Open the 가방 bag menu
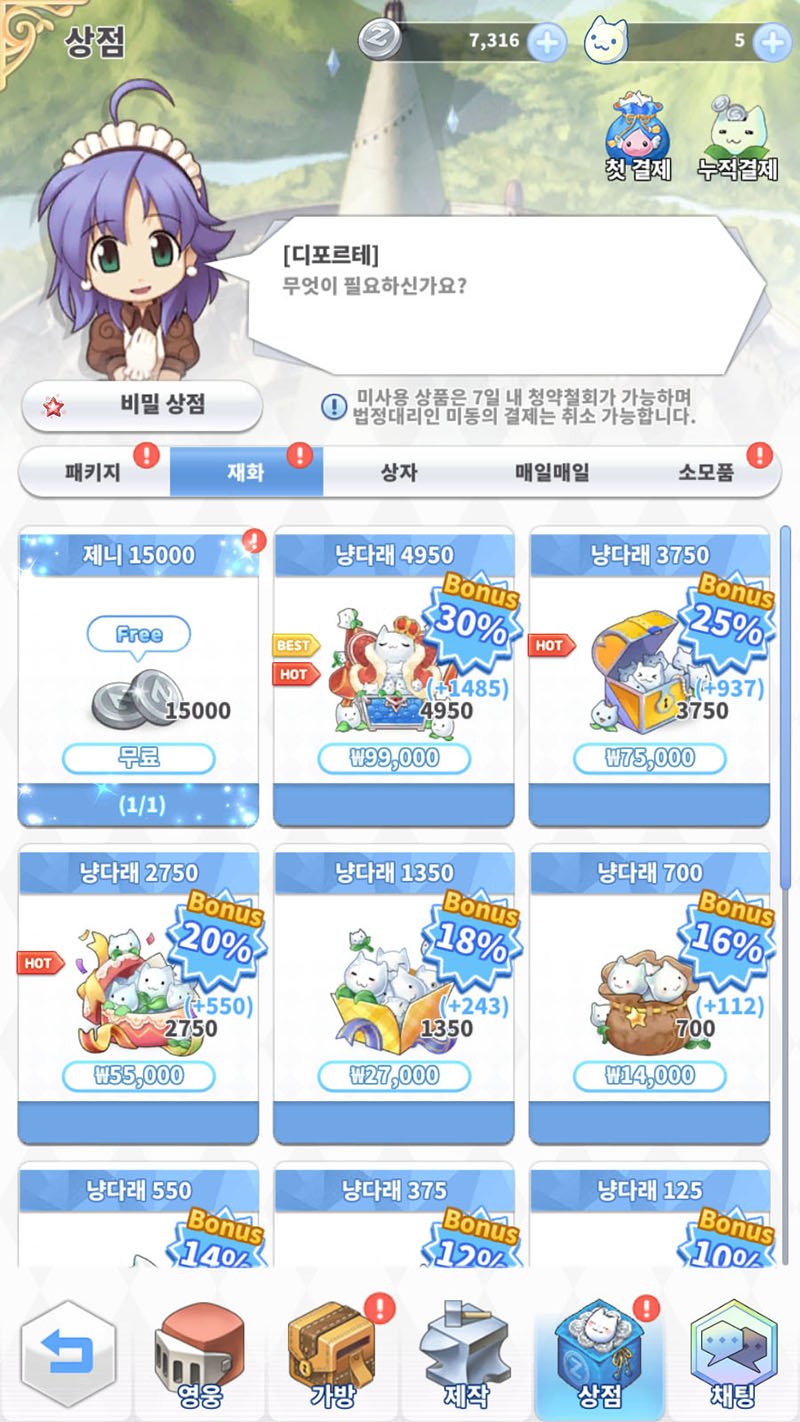Viewport: 800px width, 1422px height. click(x=333, y=1354)
